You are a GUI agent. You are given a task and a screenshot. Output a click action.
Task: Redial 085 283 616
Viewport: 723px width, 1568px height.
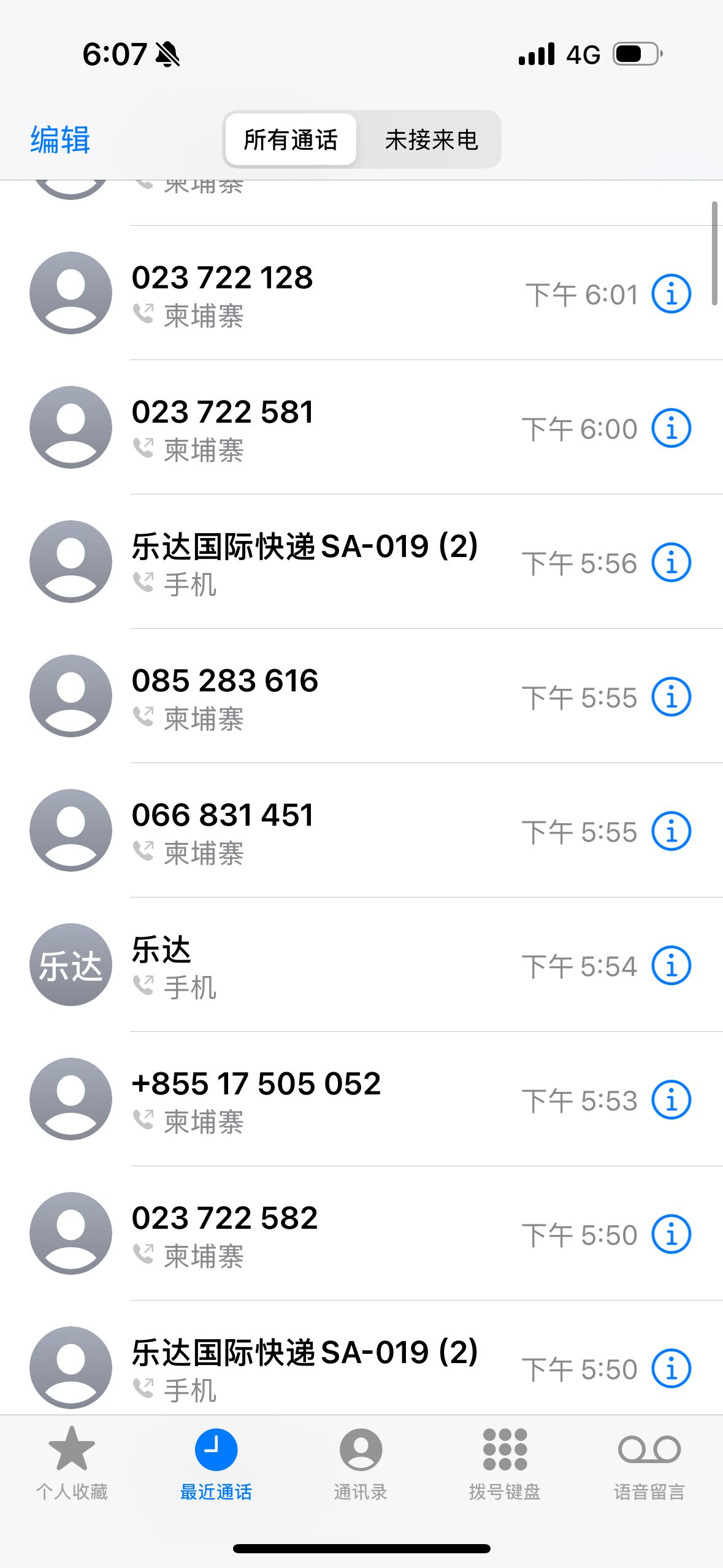pyautogui.click(x=361, y=696)
